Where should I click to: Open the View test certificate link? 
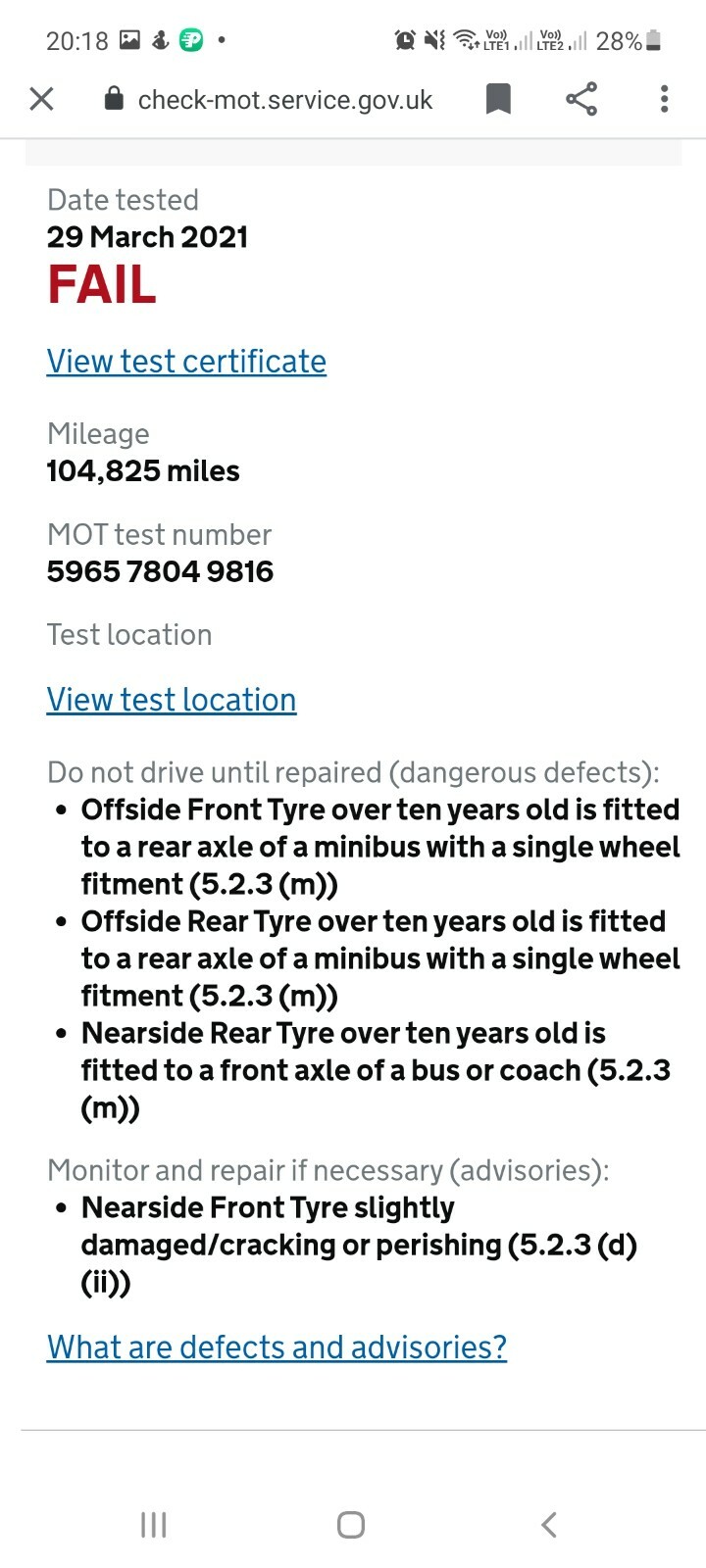tap(186, 362)
